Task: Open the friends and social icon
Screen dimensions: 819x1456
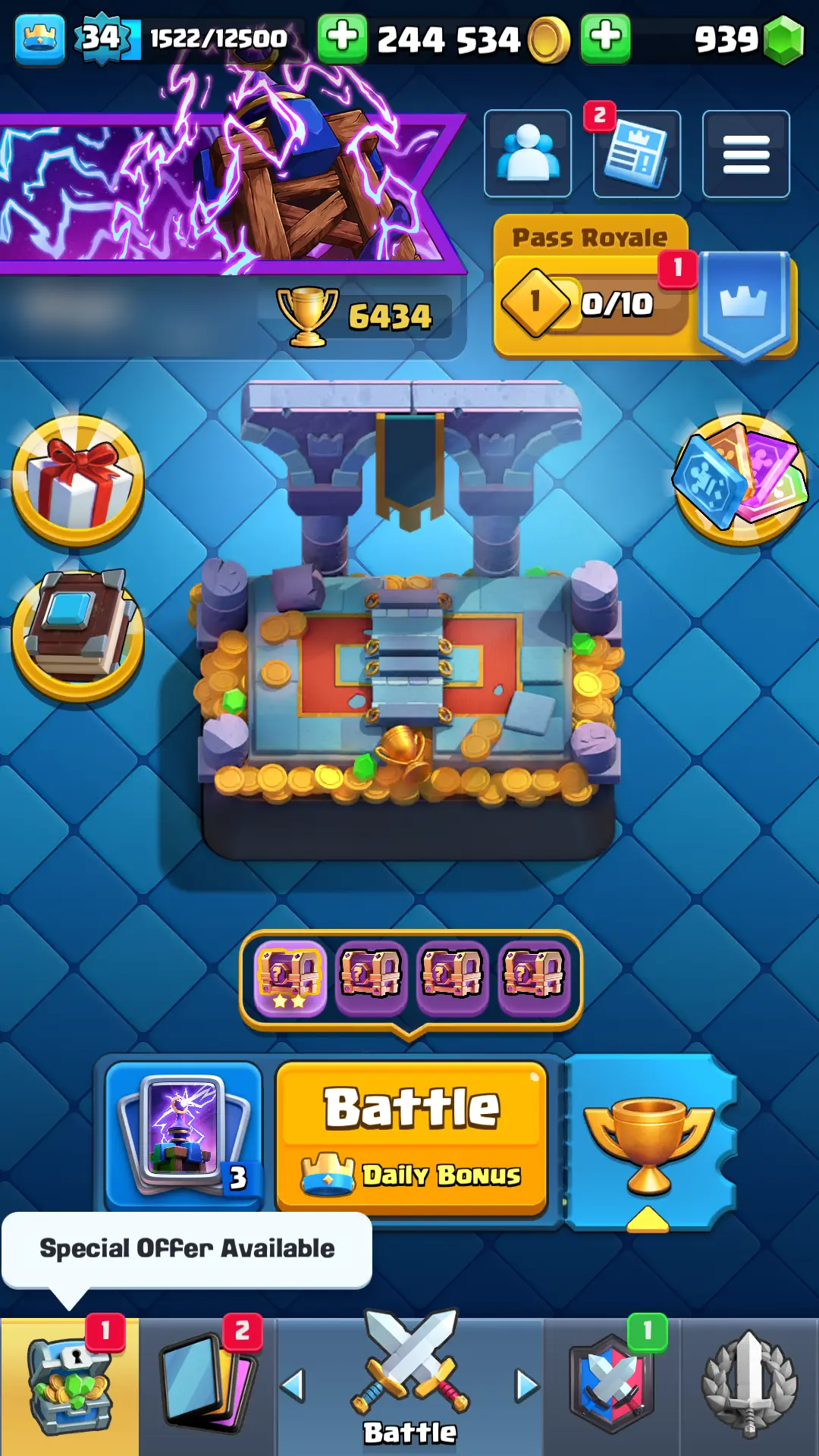Action: (x=528, y=153)
